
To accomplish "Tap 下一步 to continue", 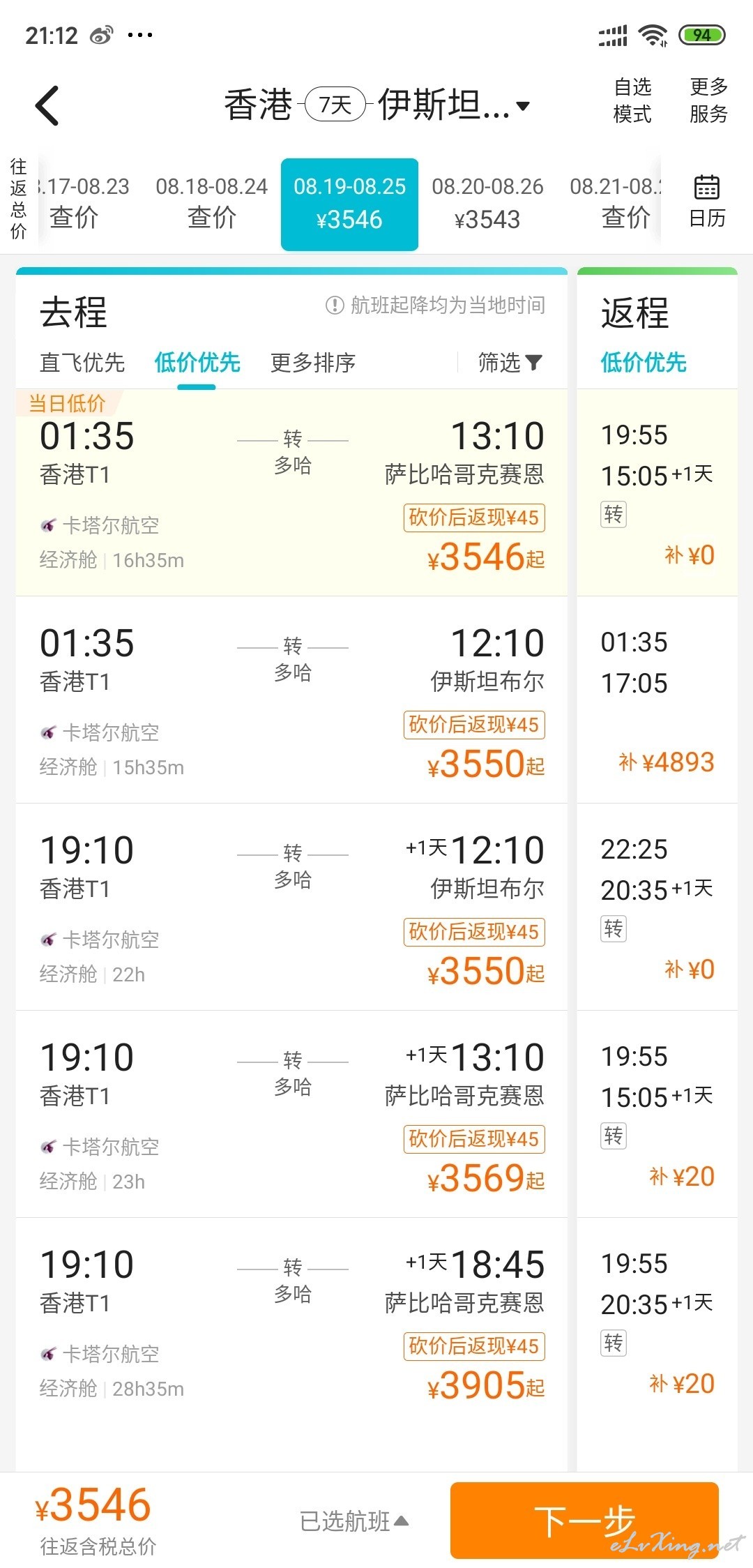I will click(x=584, y=1521).
